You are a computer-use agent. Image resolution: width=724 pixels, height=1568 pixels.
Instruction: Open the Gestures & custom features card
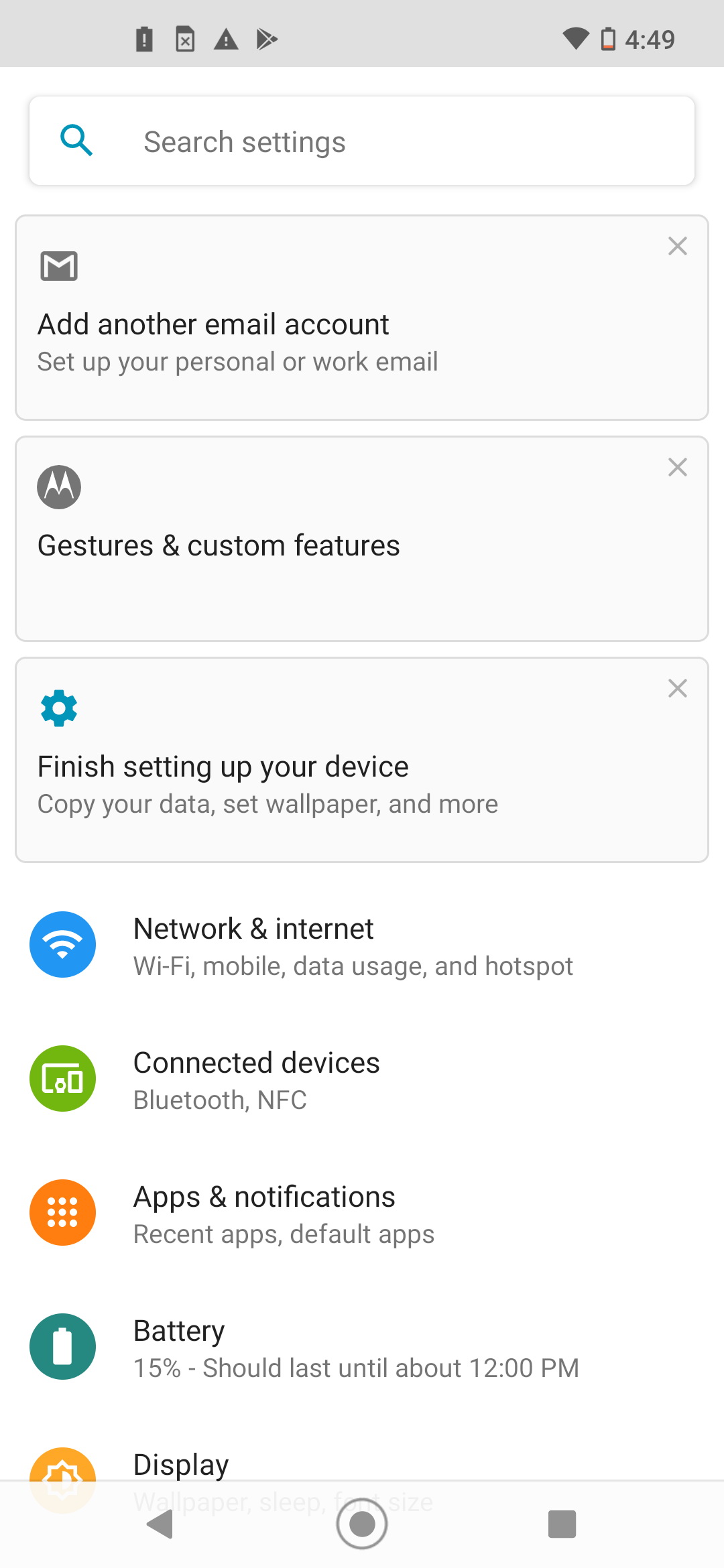coord(362,539)
